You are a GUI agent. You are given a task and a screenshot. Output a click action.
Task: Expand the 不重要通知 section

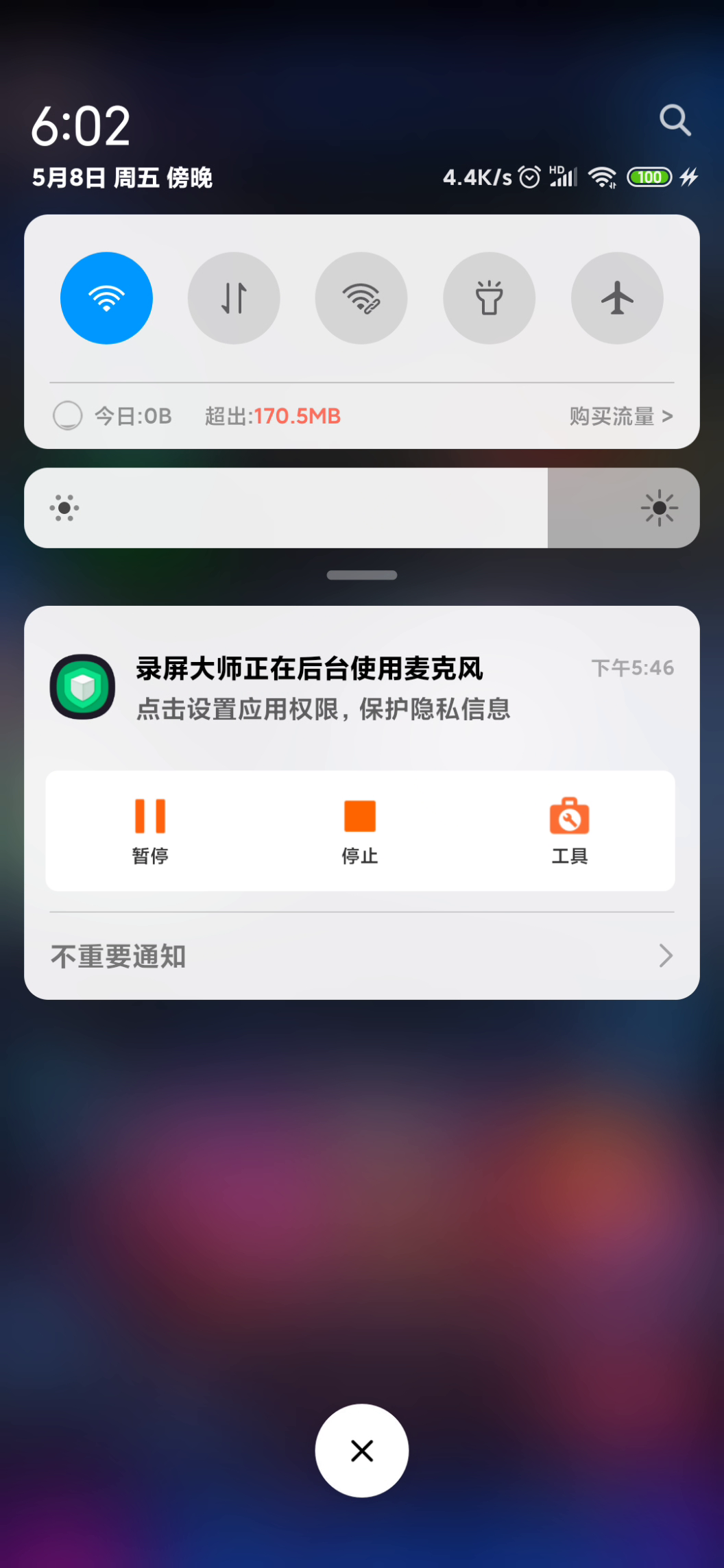(362, 956)
